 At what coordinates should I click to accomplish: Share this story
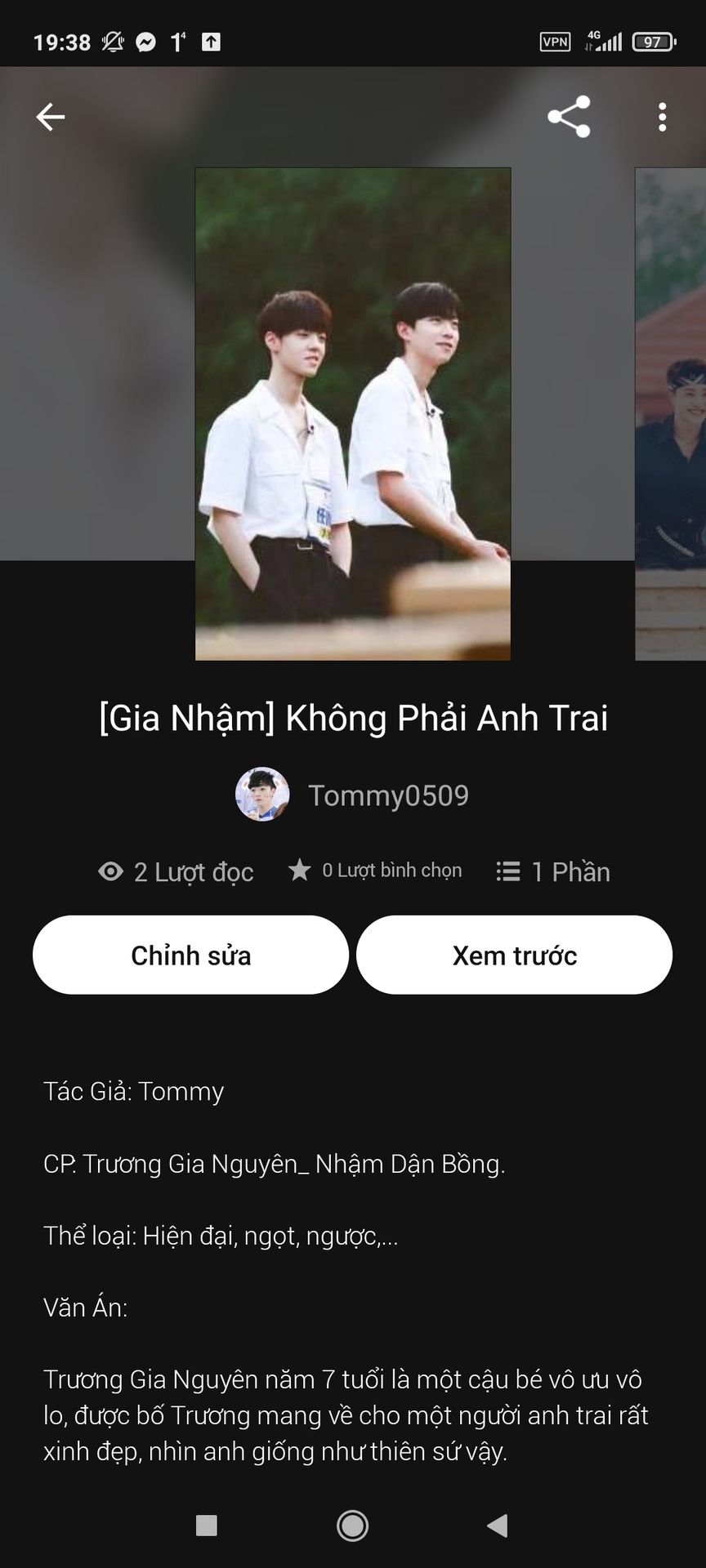569,117
